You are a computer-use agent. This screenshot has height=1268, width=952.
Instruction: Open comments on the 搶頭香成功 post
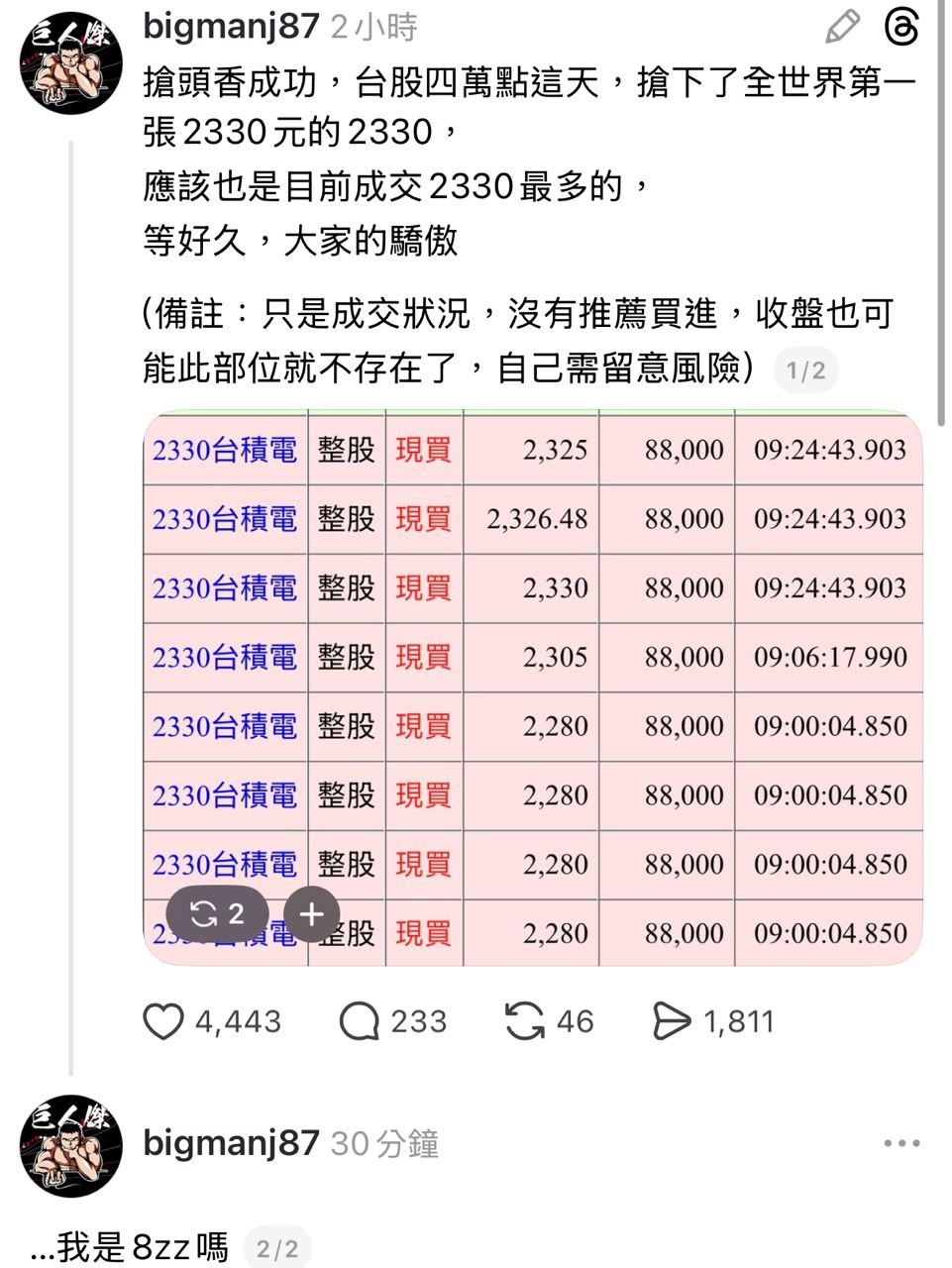359,1021
